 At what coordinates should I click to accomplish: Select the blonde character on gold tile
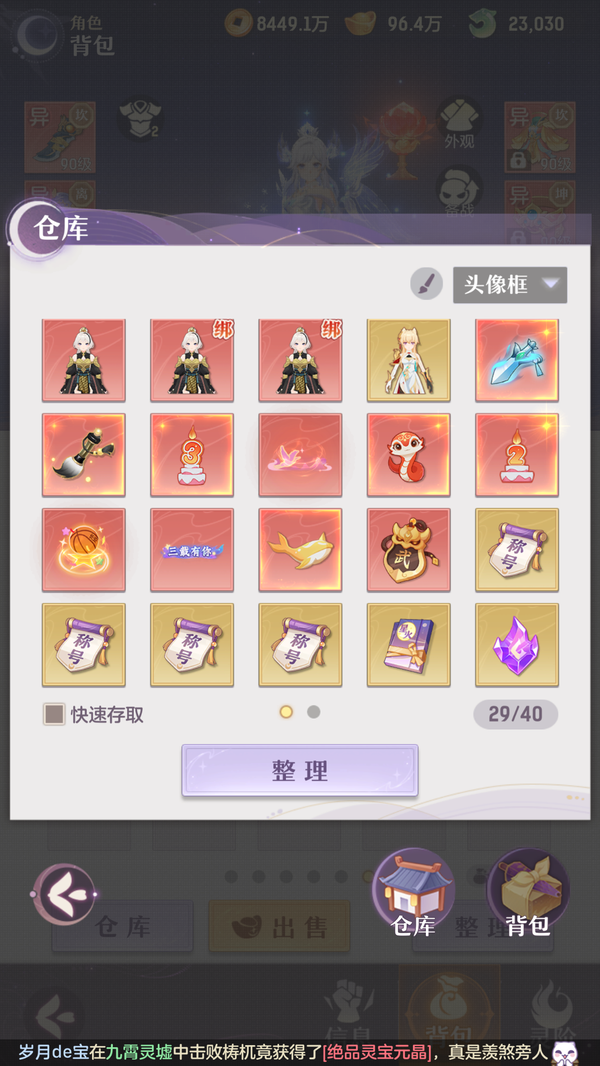[408, 360]
